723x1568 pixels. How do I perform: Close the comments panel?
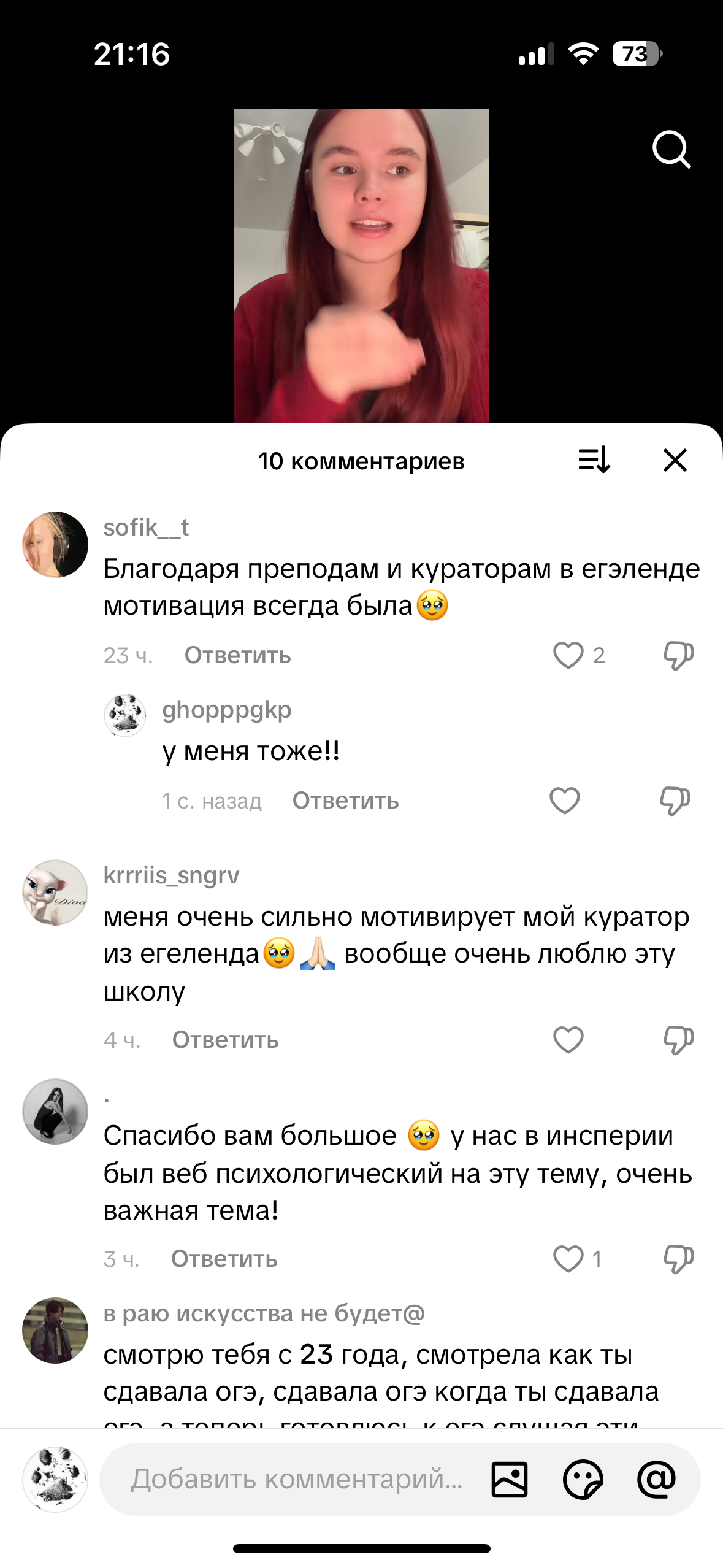click(675, 460)
